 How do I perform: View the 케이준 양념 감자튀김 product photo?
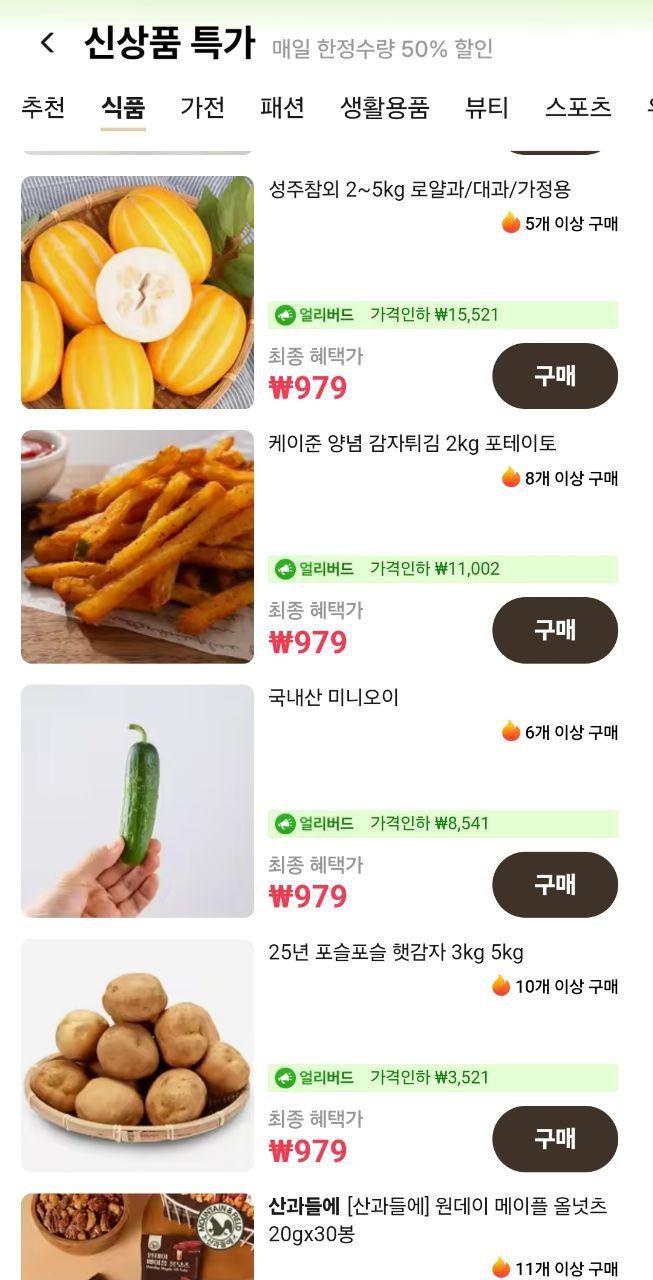click(137, 546)
